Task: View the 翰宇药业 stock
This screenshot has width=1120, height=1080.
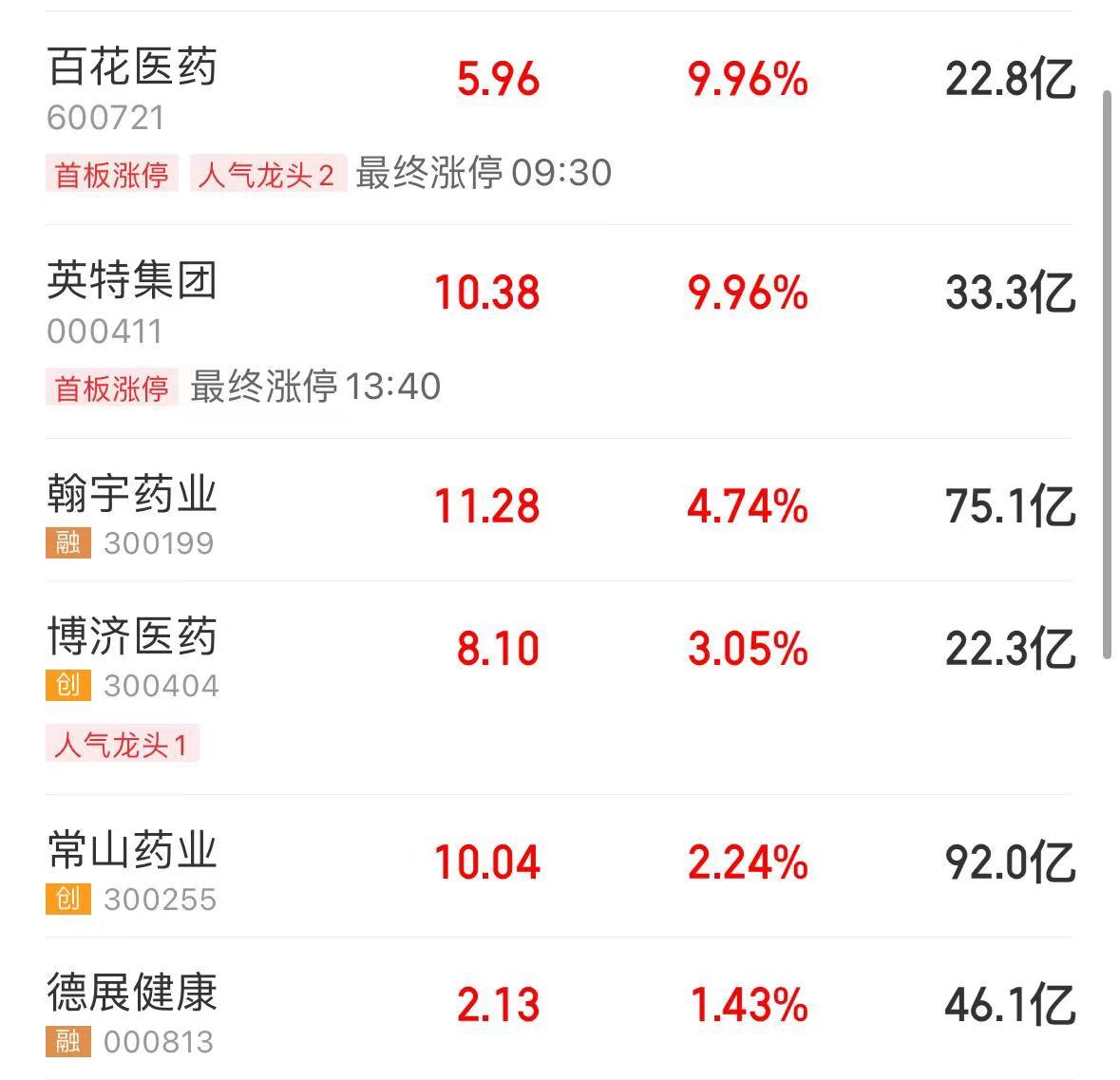Action: 133,495
